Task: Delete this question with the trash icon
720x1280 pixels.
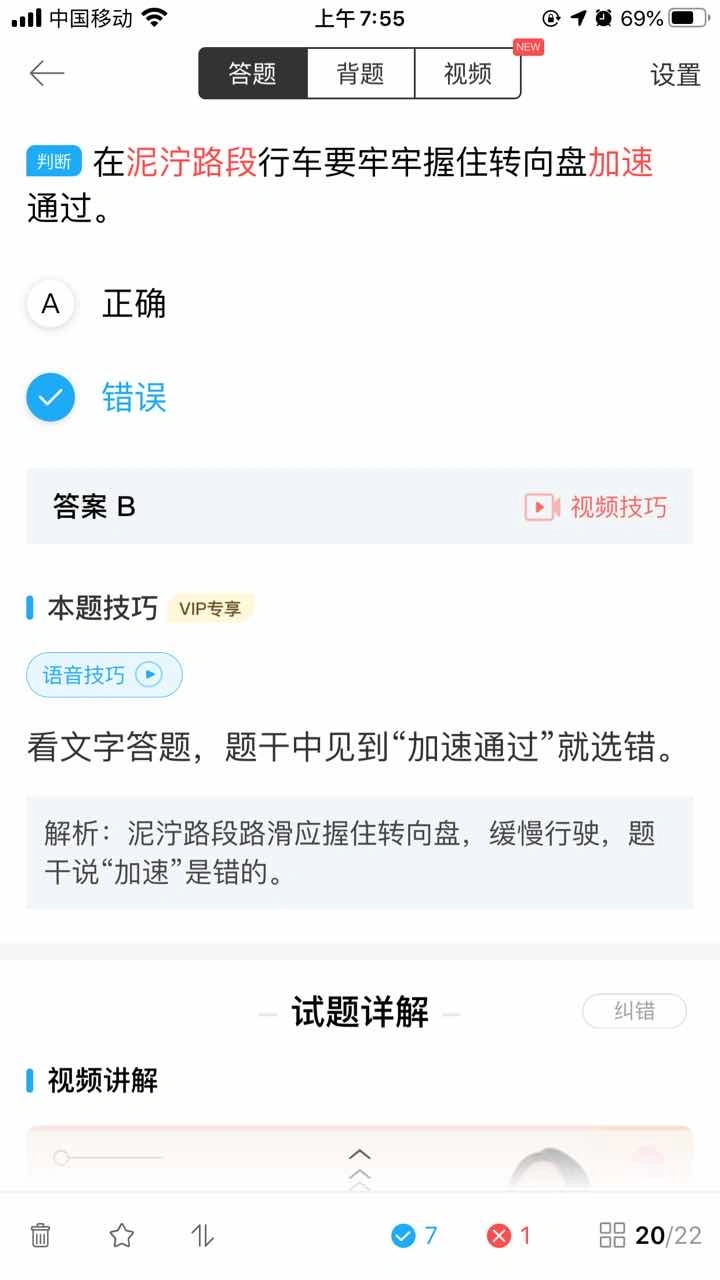Action: coord(40,1235)
